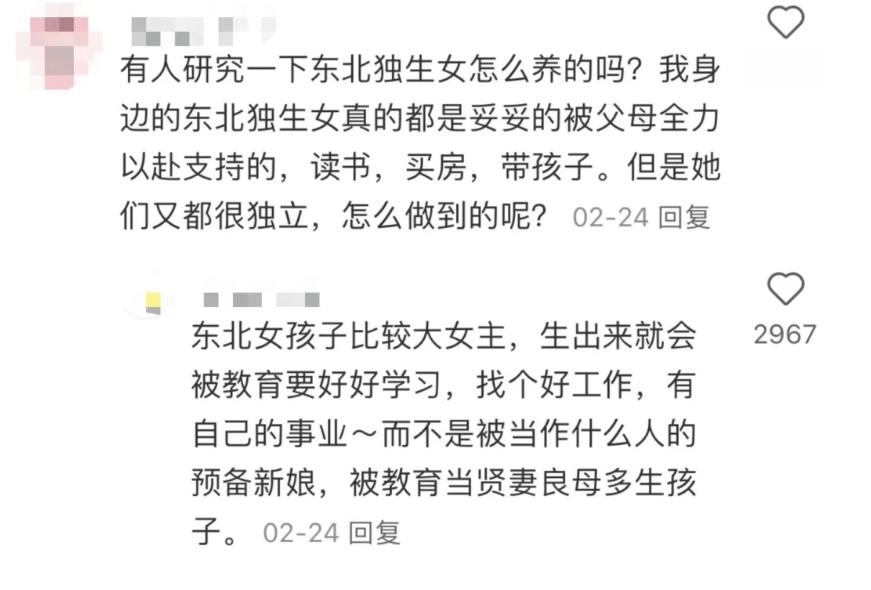Like the comment about 东北独生女怎么养的
Image resolution: width=871 pixels, height=590 pixels.
pos(785,21)
